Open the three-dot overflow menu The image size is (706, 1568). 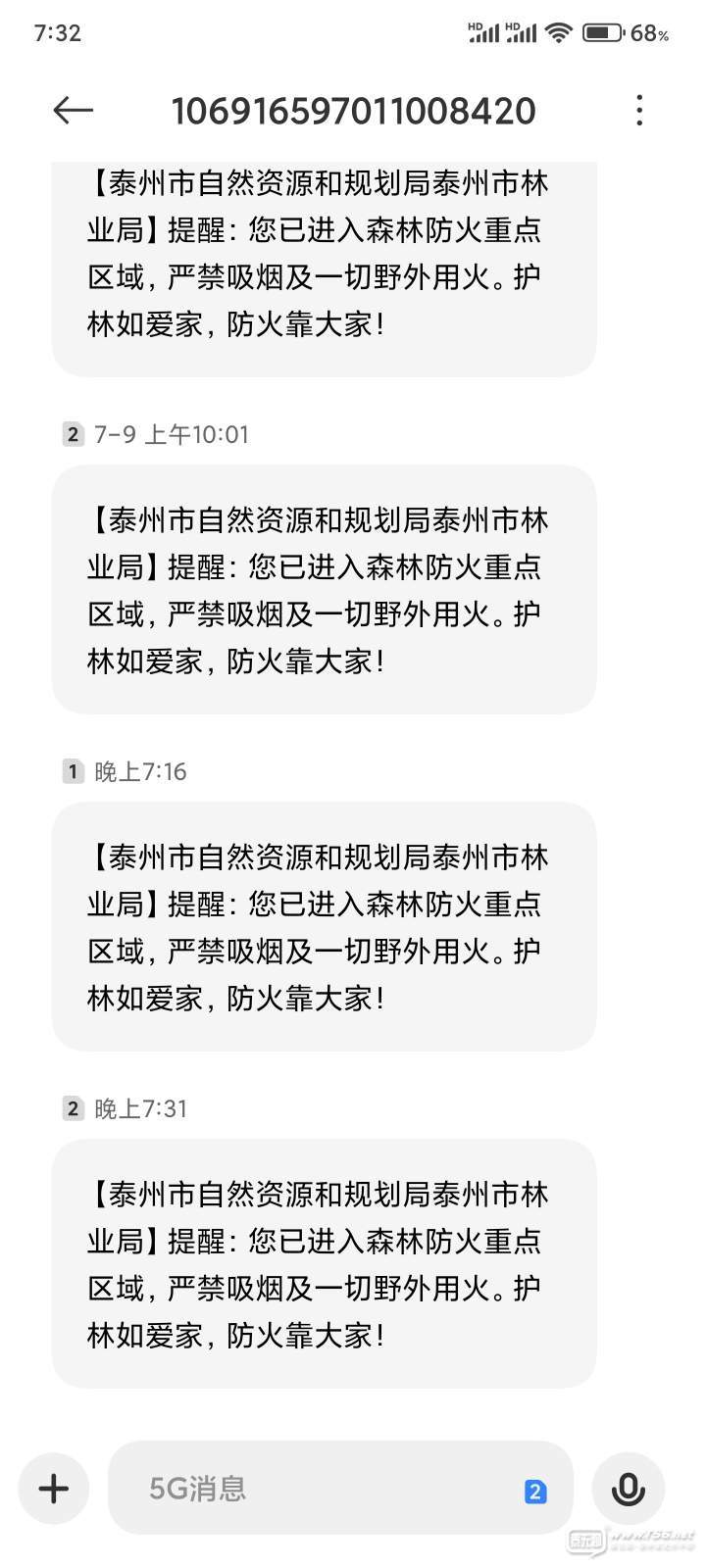639,111
